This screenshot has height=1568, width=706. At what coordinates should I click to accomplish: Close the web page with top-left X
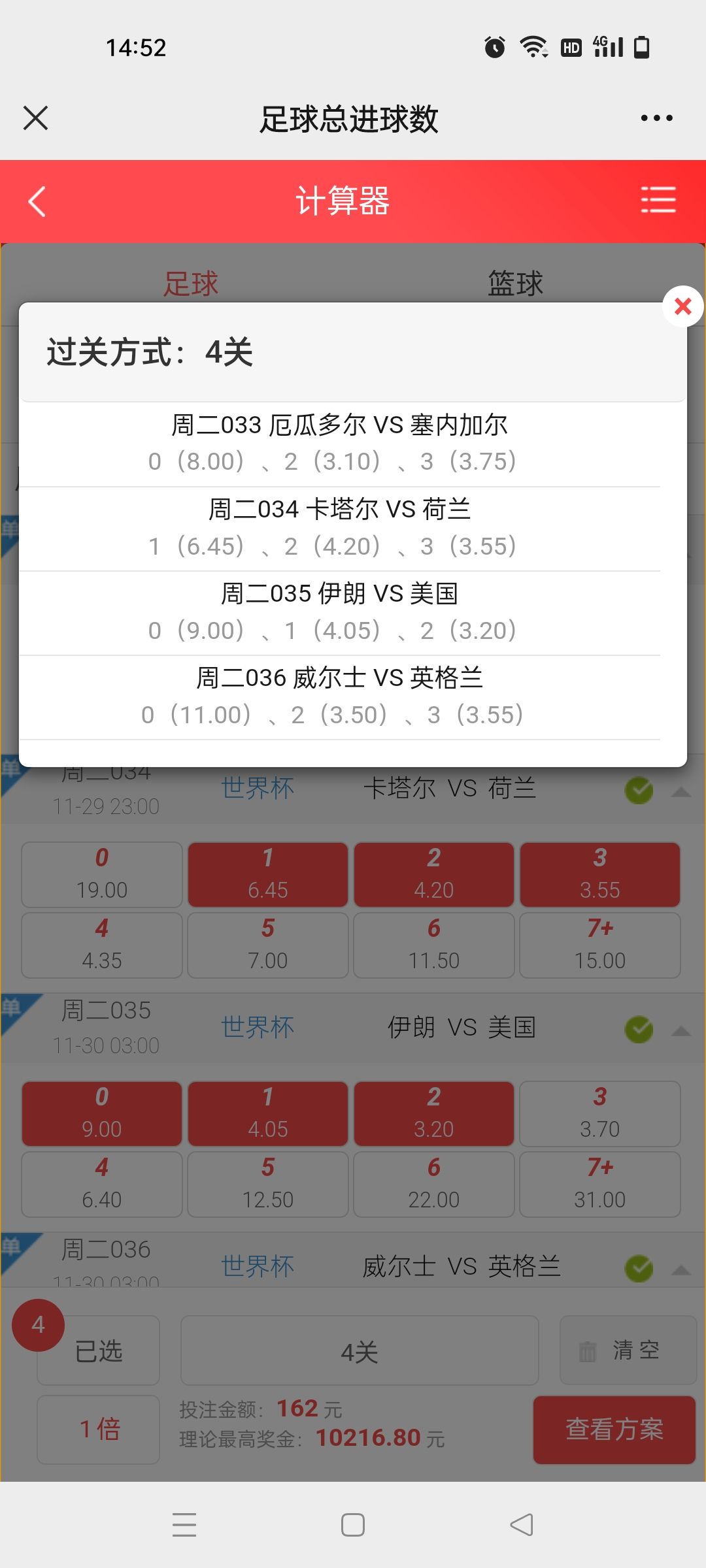(35, 118)
